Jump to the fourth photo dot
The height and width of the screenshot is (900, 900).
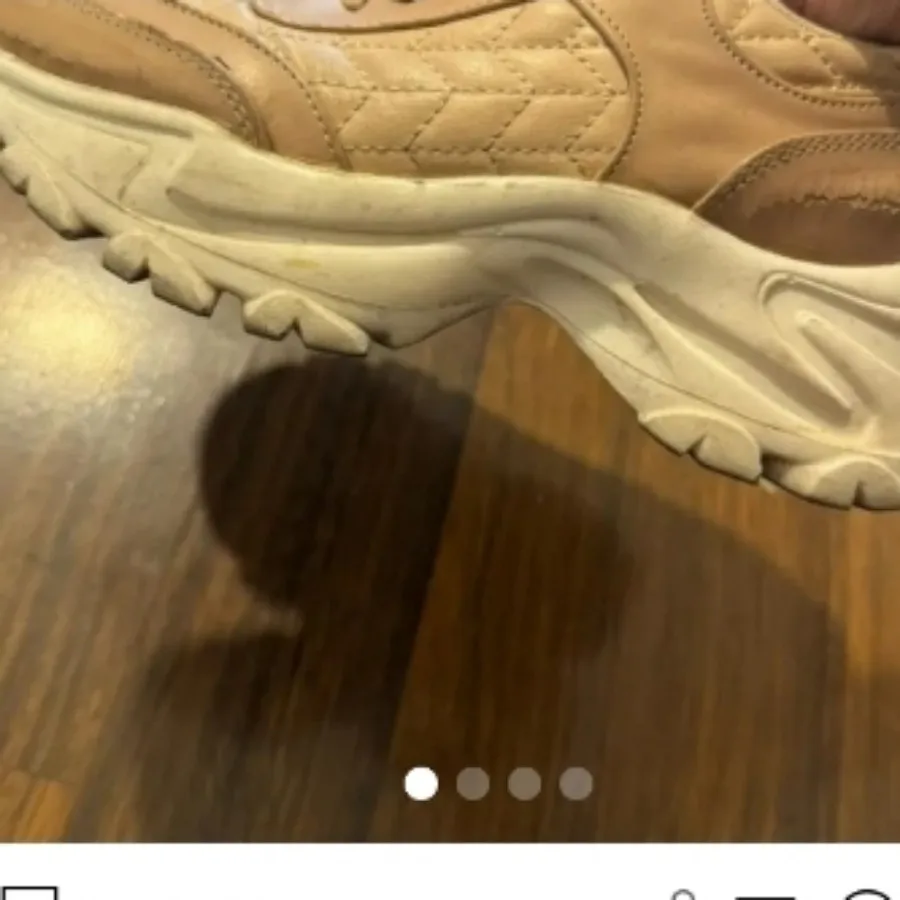pos(576,784)
